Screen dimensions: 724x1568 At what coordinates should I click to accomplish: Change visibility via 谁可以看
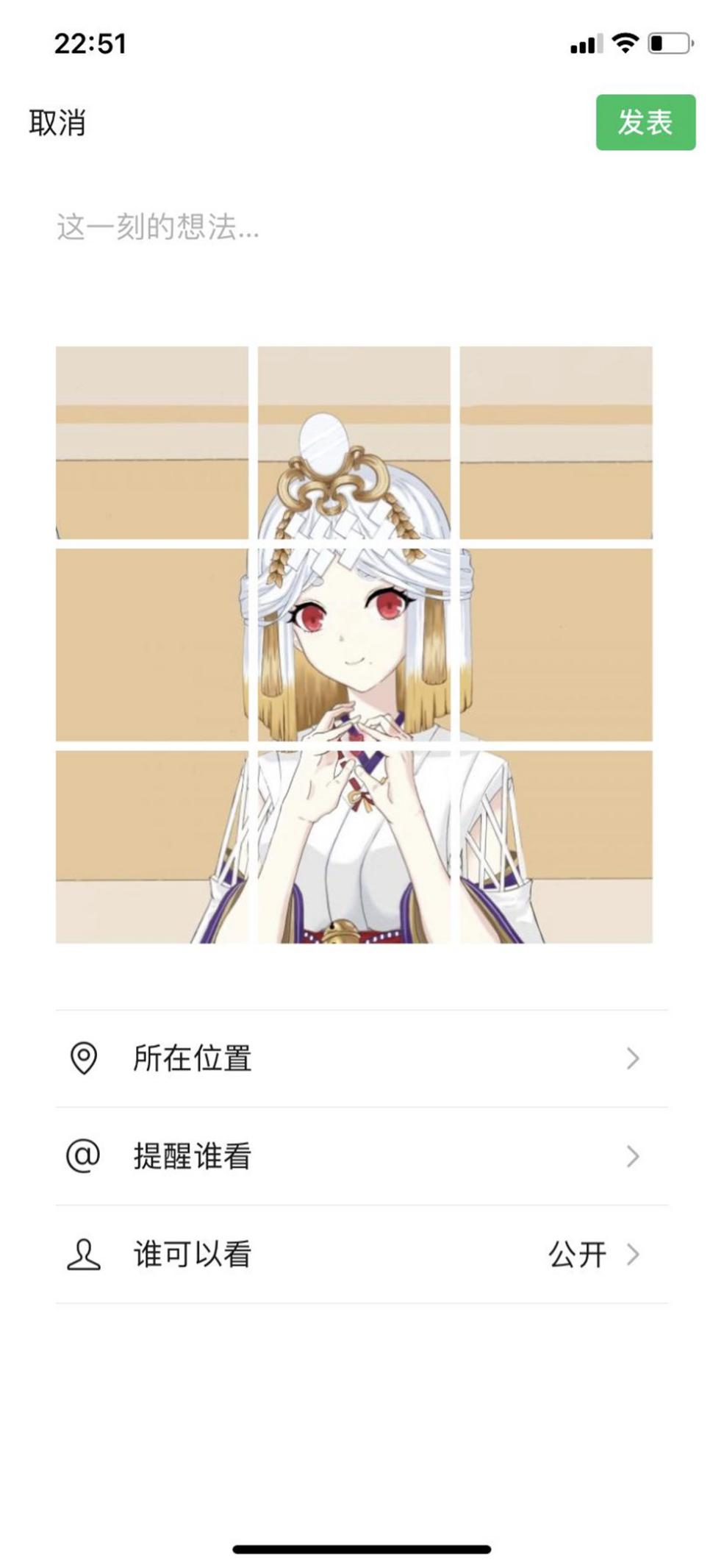coord(361,1254)
